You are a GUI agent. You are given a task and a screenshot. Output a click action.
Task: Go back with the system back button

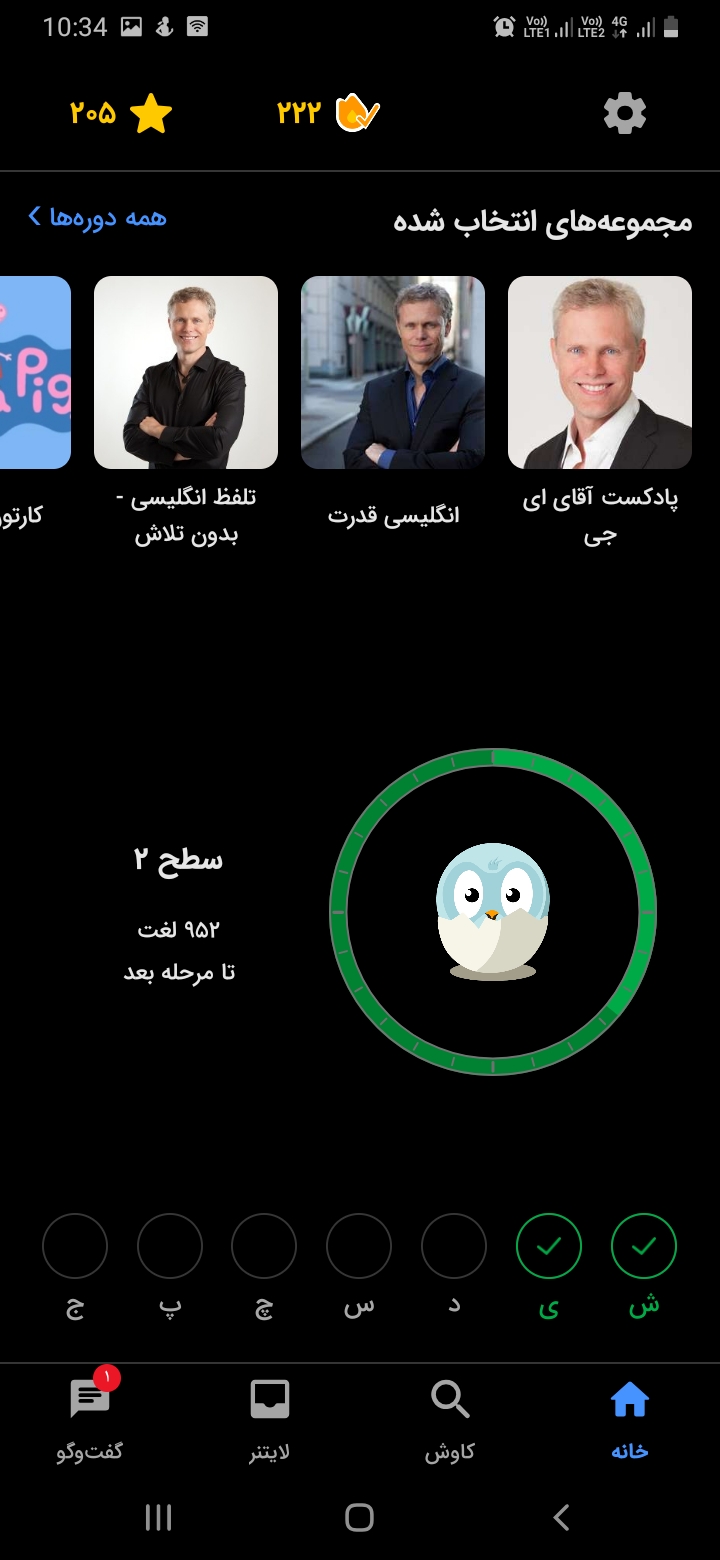(561, 1517)
